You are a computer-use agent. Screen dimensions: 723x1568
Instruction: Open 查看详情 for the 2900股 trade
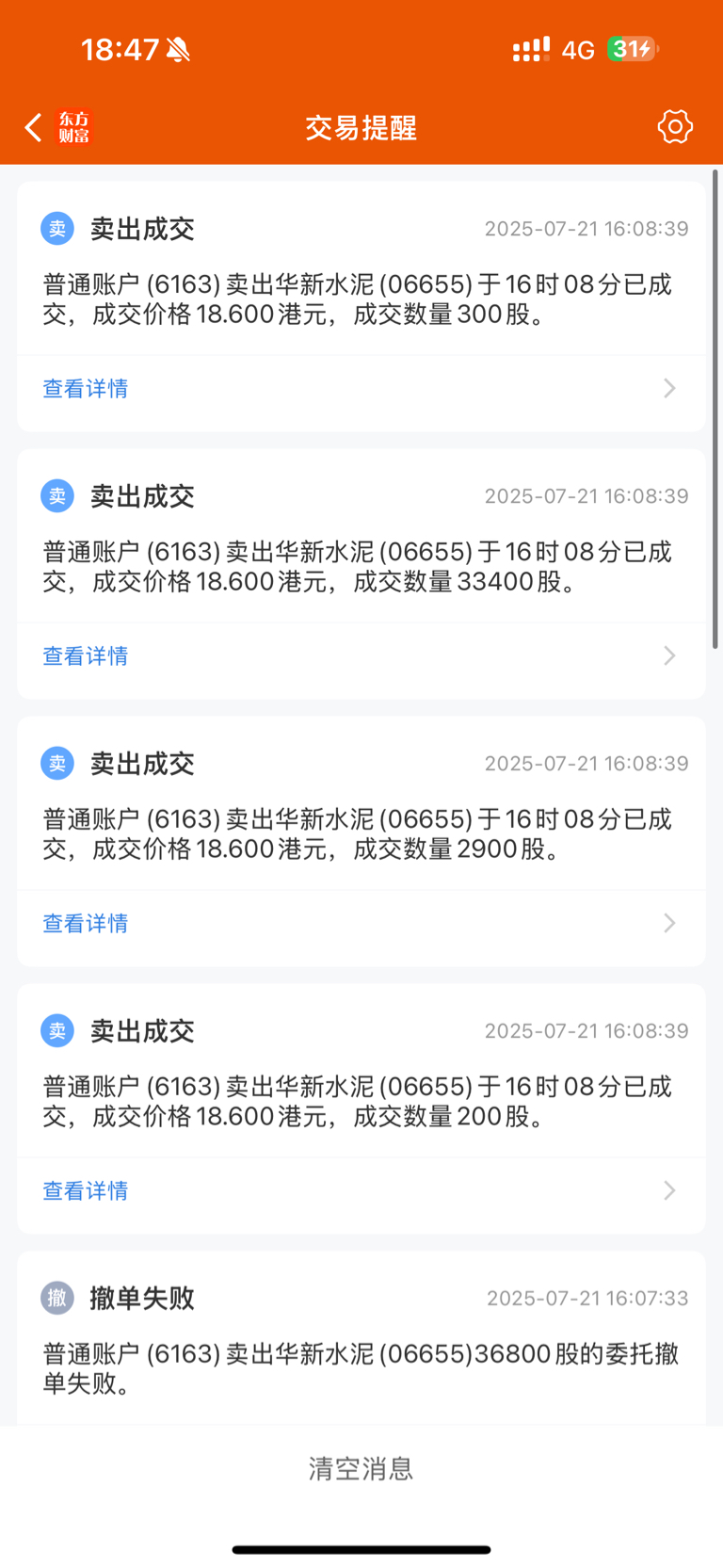tap(361, 924)
